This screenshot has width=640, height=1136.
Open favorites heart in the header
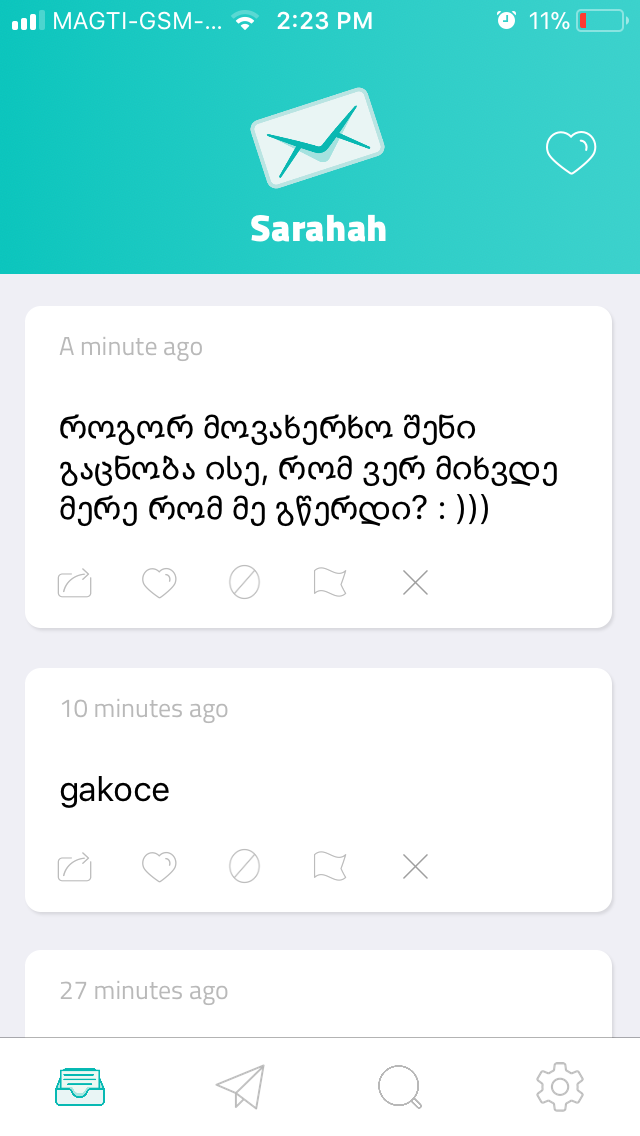570,153
